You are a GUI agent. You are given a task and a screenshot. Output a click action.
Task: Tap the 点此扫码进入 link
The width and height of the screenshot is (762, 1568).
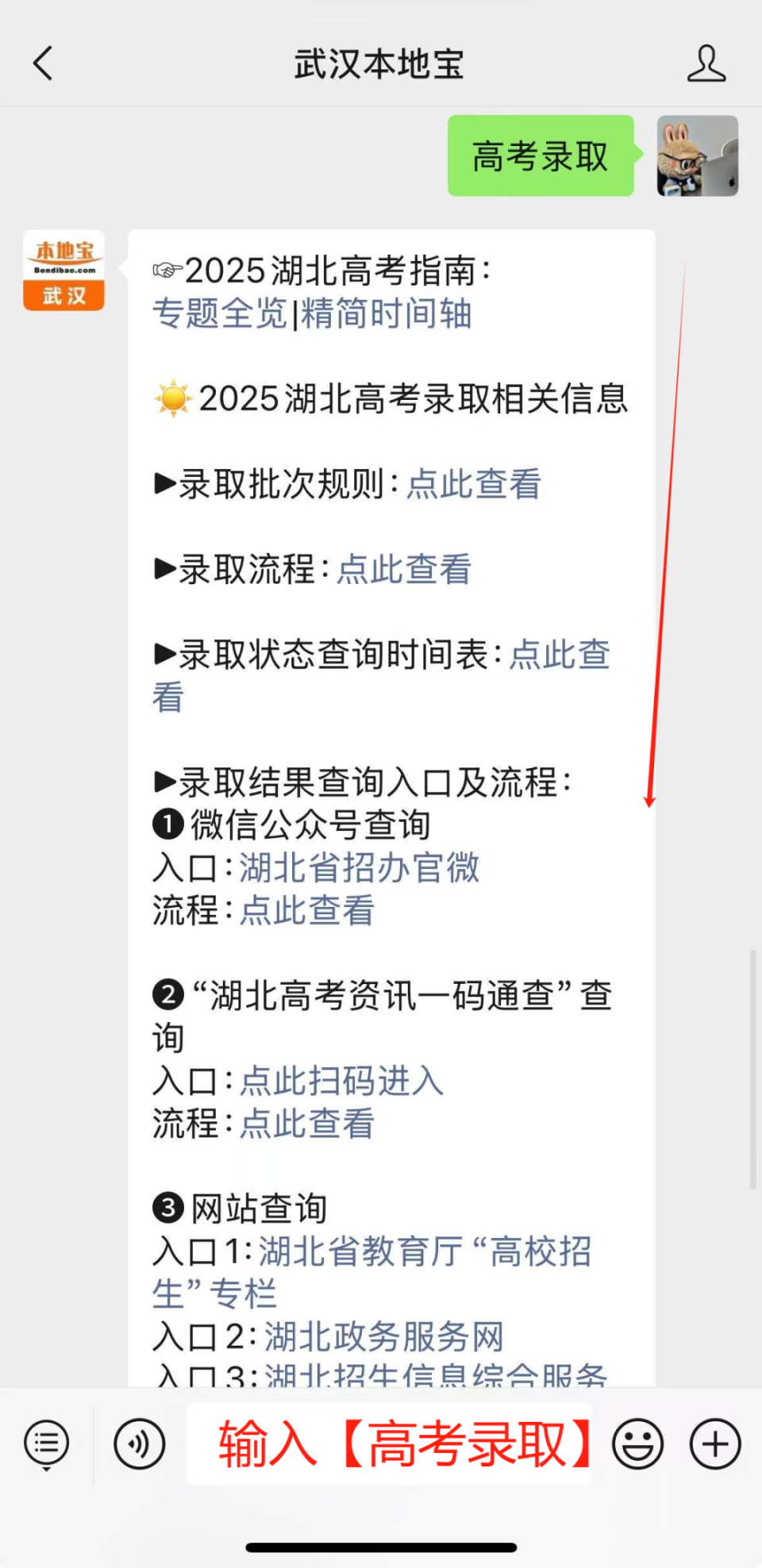tap(341, 1081)
